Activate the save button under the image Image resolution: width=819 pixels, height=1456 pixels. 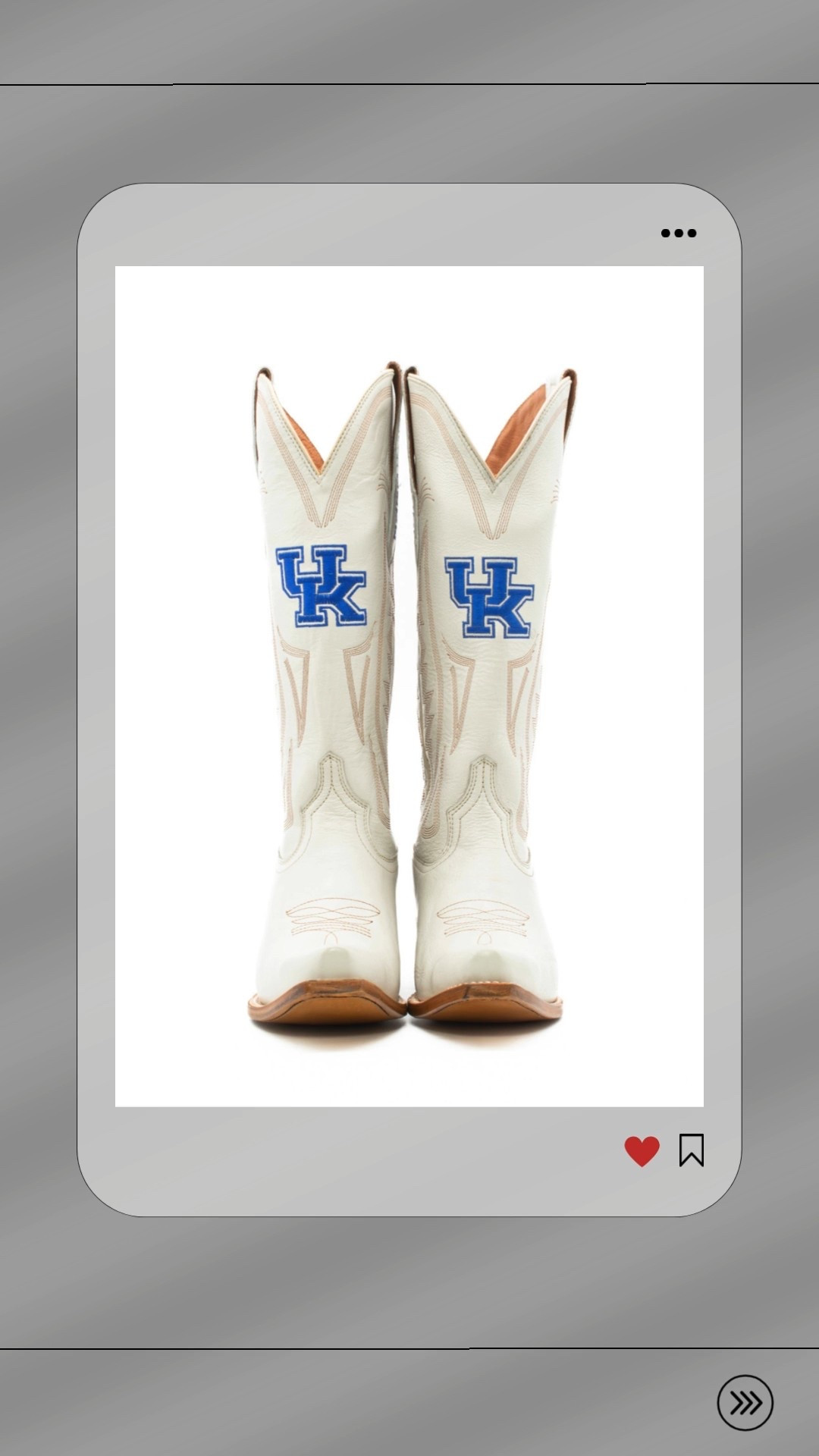tap(691, 1150)
